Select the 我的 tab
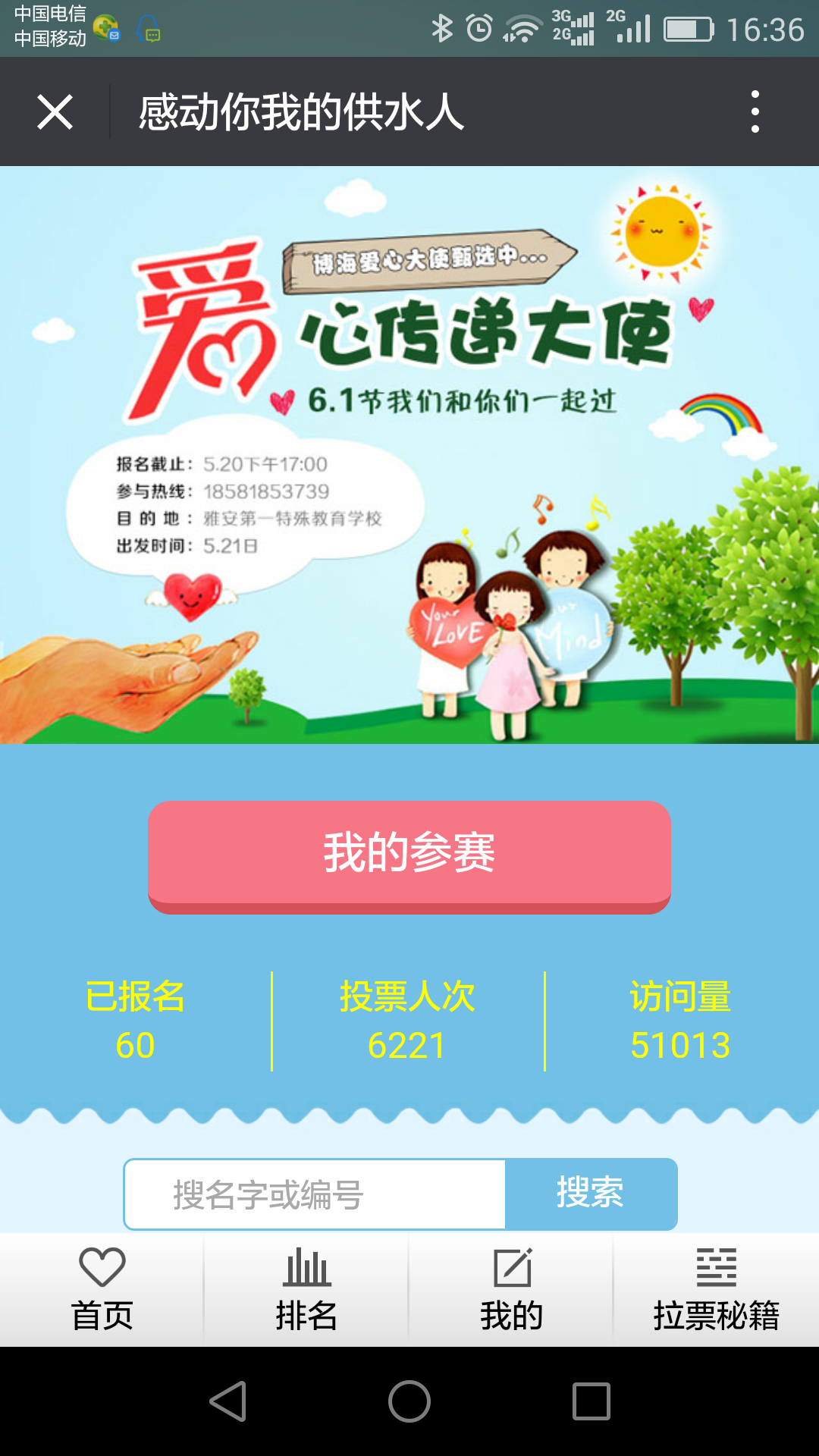Image resolution: width=819 pixels, height=1456 pixels. 511,1289
